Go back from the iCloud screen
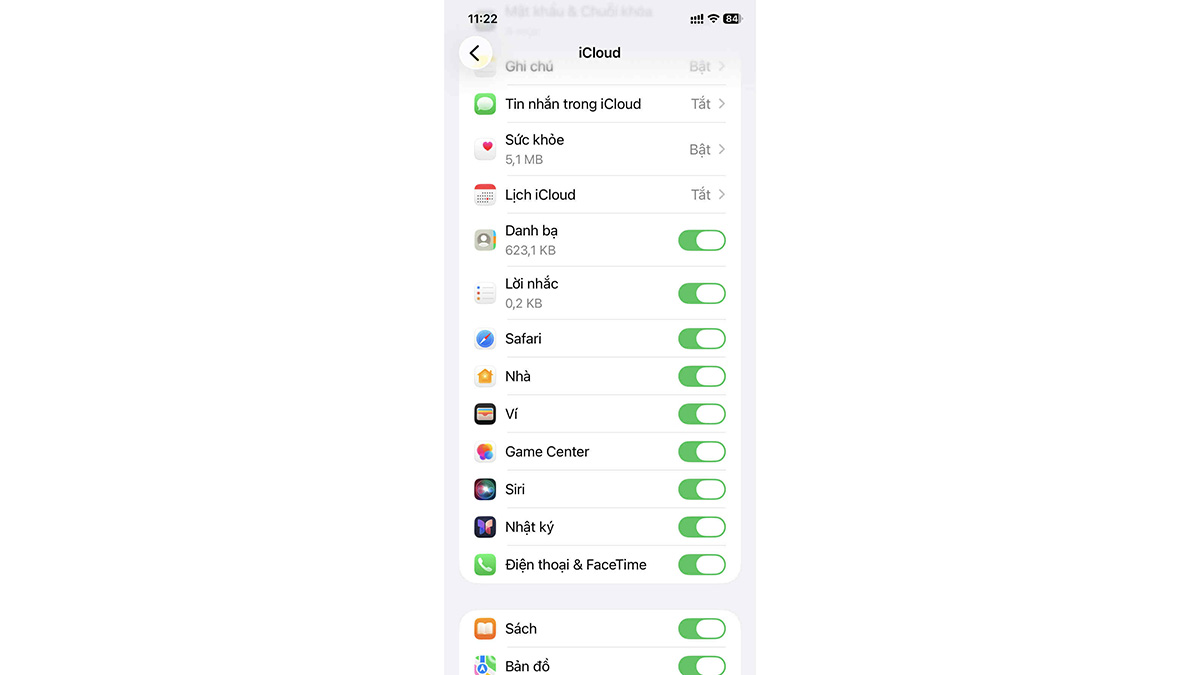Viewport: 1200px width, 675px height. coord(475,53)
